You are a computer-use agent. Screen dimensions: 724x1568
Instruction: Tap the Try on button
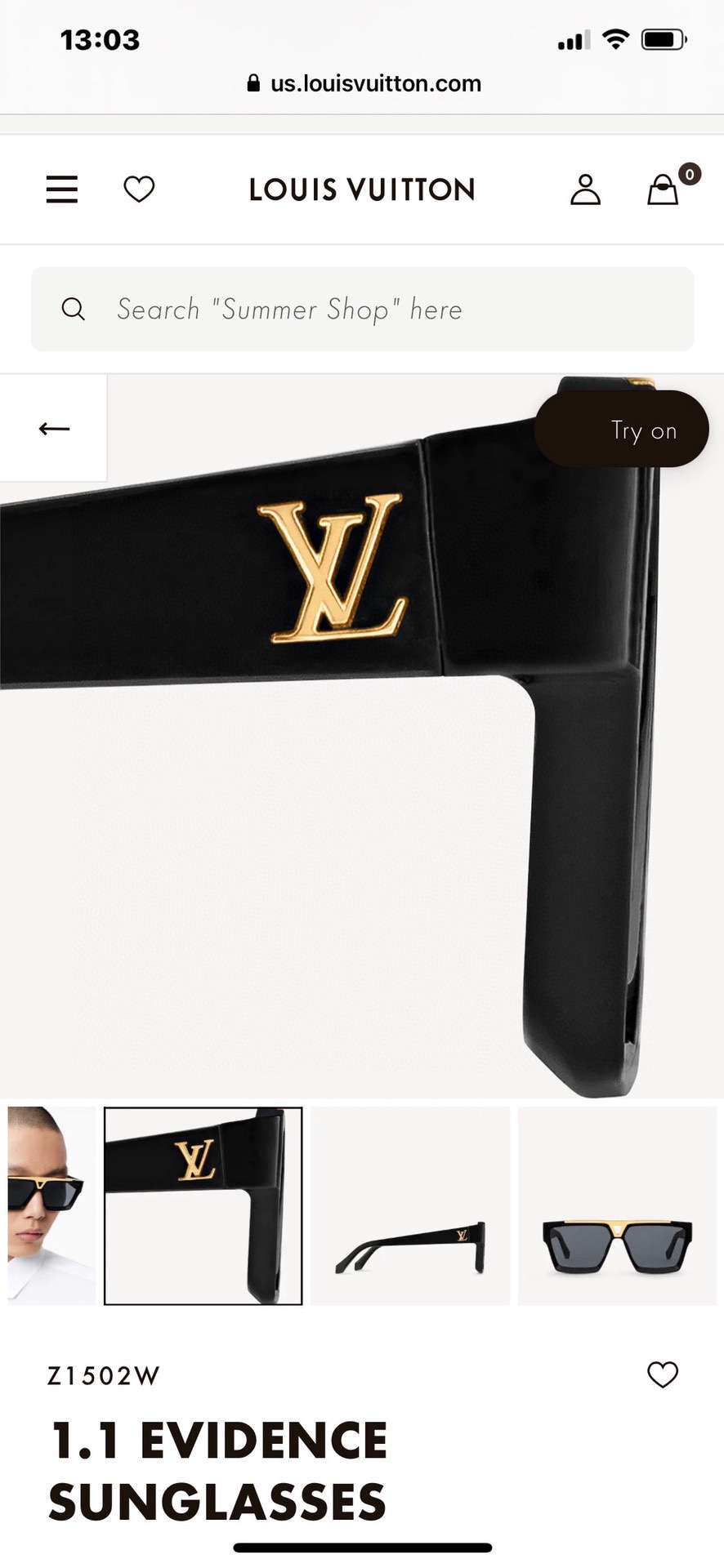623,430
